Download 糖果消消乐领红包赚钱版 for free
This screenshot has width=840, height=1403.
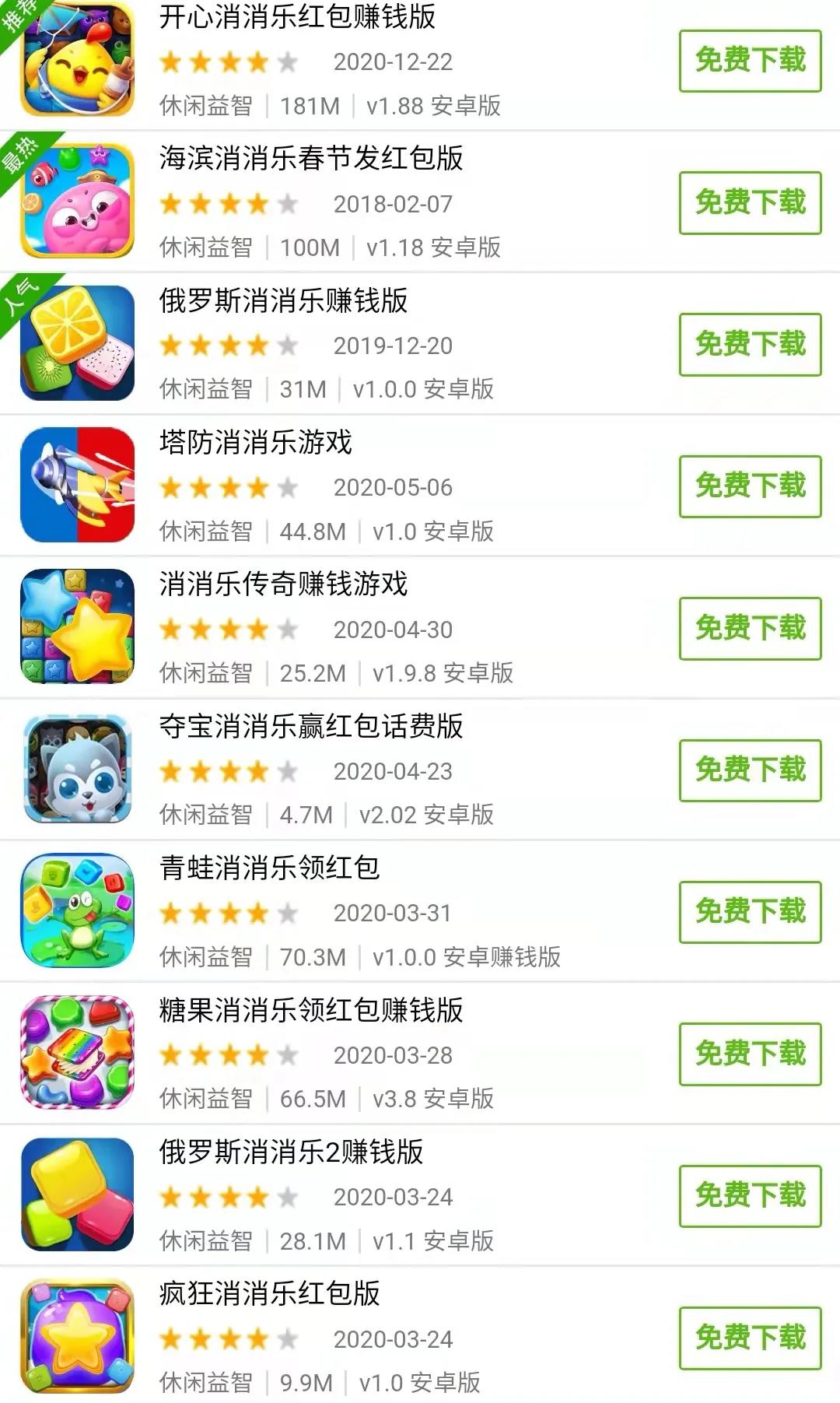[x=750, y=1054]
